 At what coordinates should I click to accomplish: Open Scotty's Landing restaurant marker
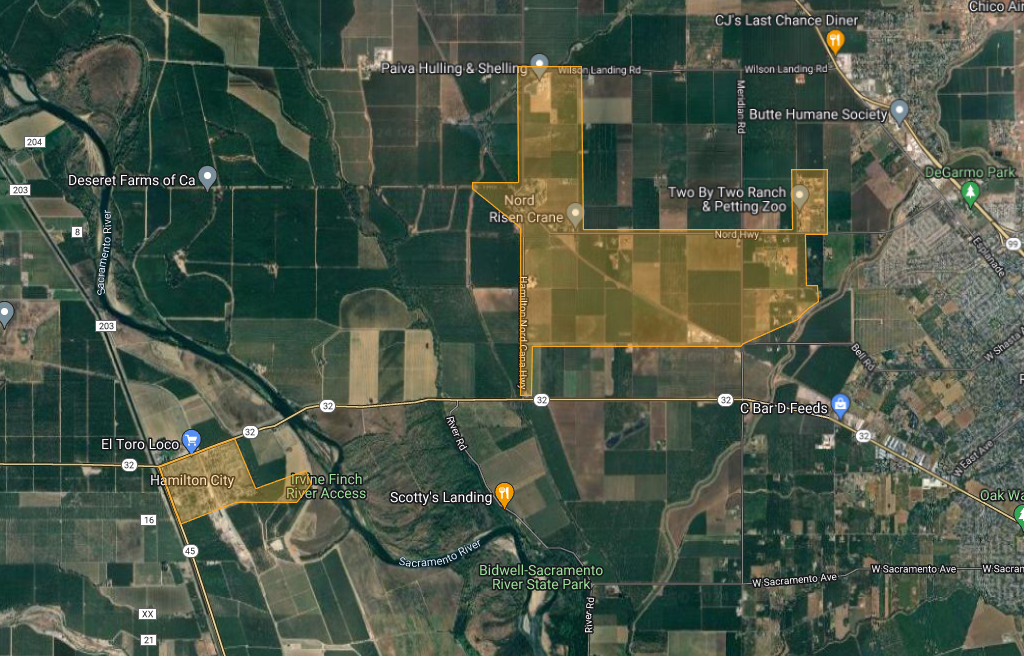pyautogui.click(x=505, y=494)
